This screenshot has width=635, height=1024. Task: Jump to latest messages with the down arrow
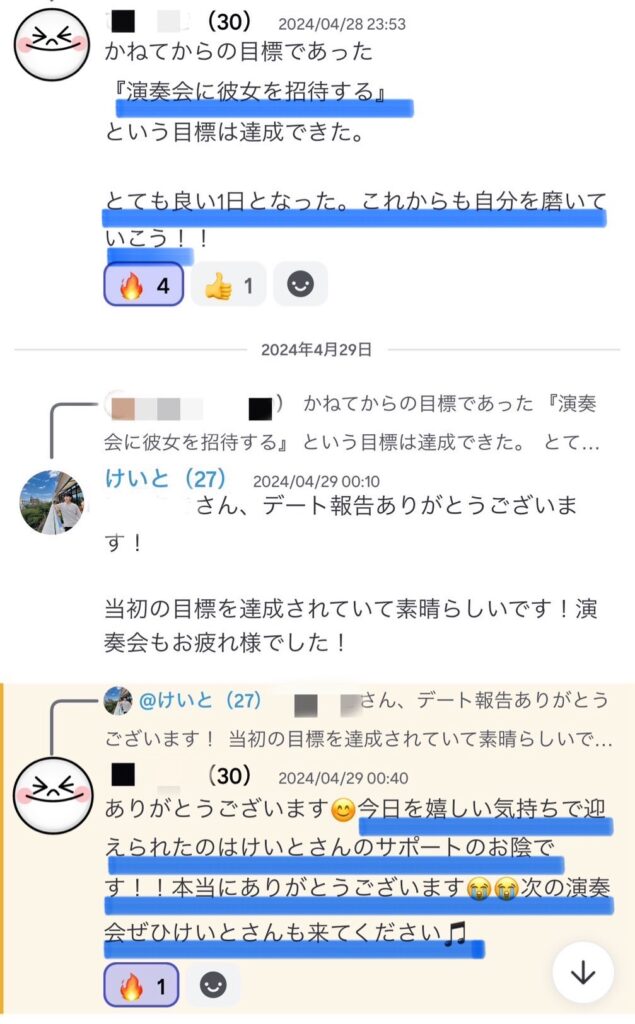(x=582, y=972)
